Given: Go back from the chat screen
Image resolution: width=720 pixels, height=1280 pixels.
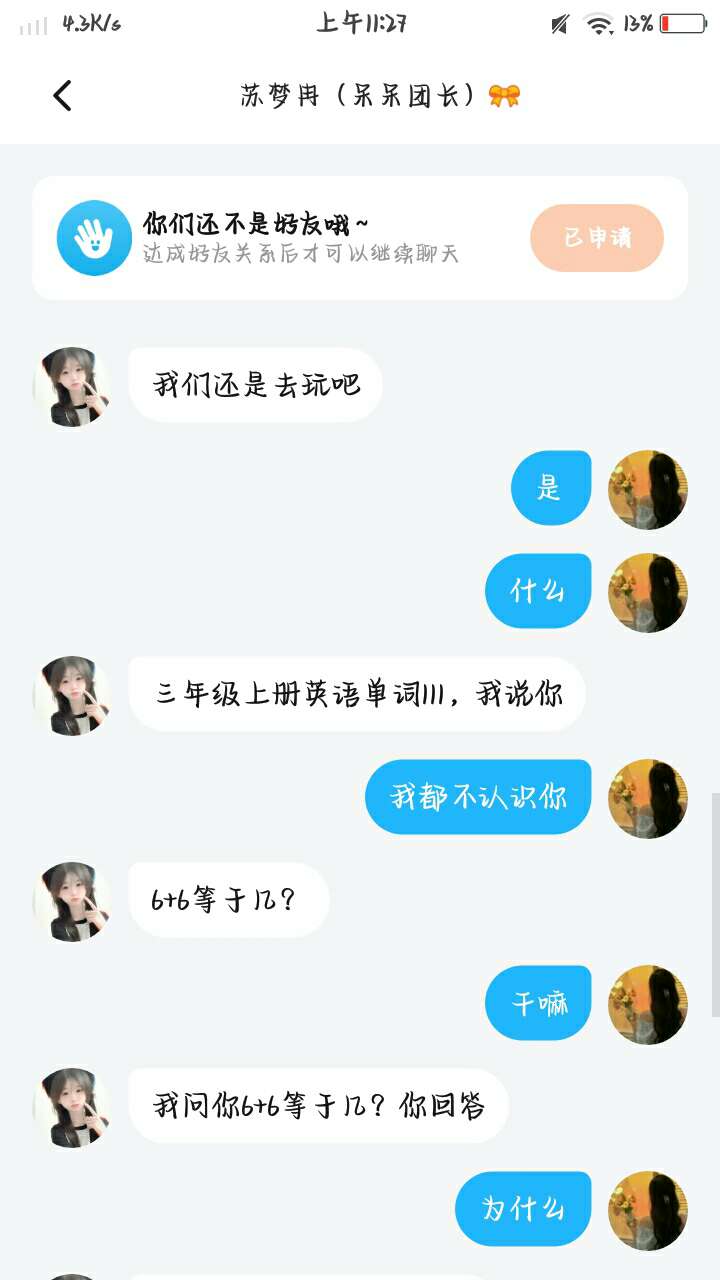Looking at the screenshot, I should [x=62, y=96].
